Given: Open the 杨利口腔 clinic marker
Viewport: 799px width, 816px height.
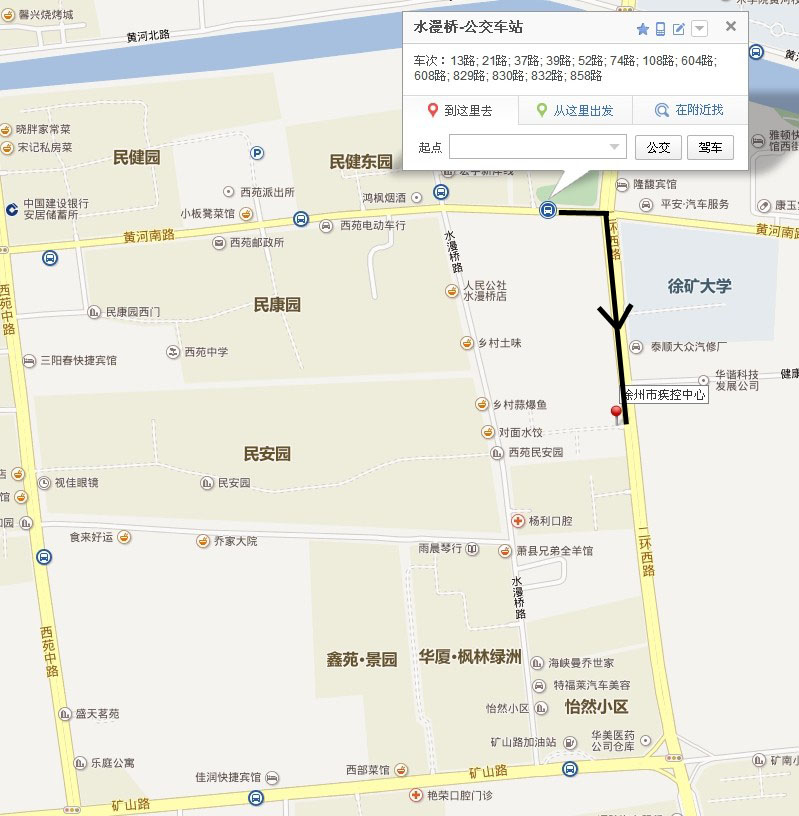Looking at the screenshot, I should click(x=518, y=521).
